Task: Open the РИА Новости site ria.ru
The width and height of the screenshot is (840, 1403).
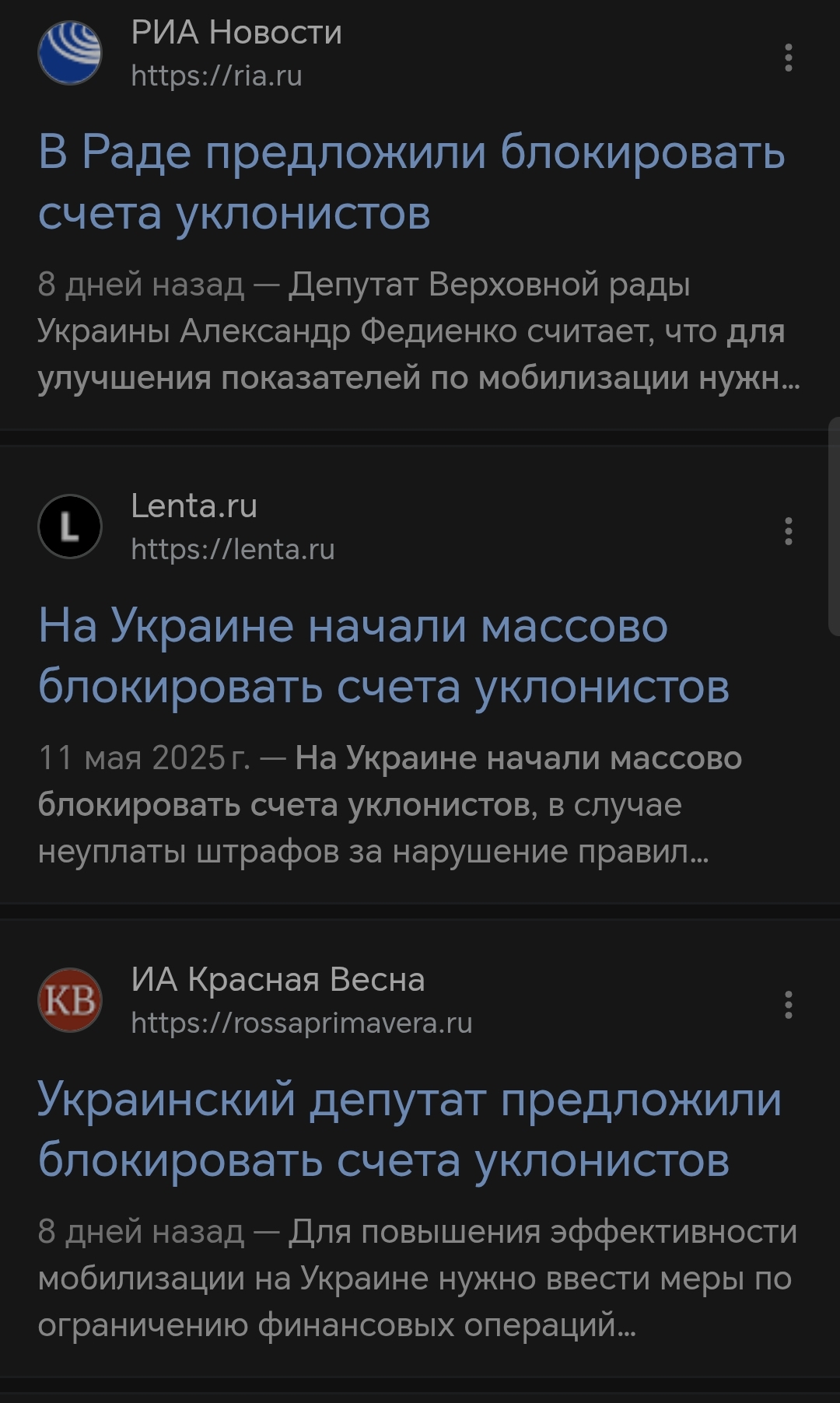Action: (216, 75)
